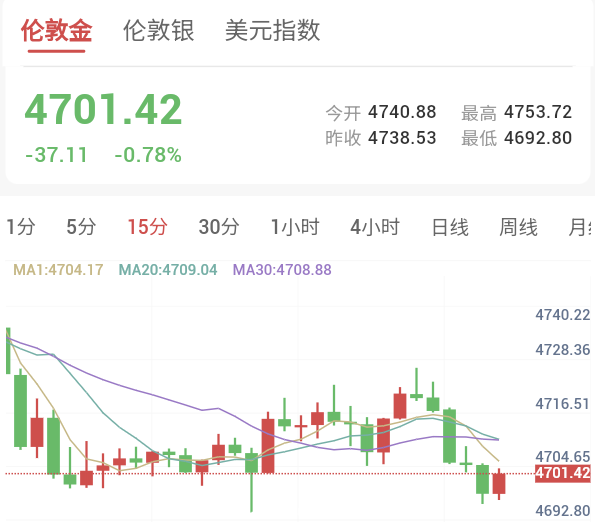Switch to 周线 weekly chart

tap(518, 227)
